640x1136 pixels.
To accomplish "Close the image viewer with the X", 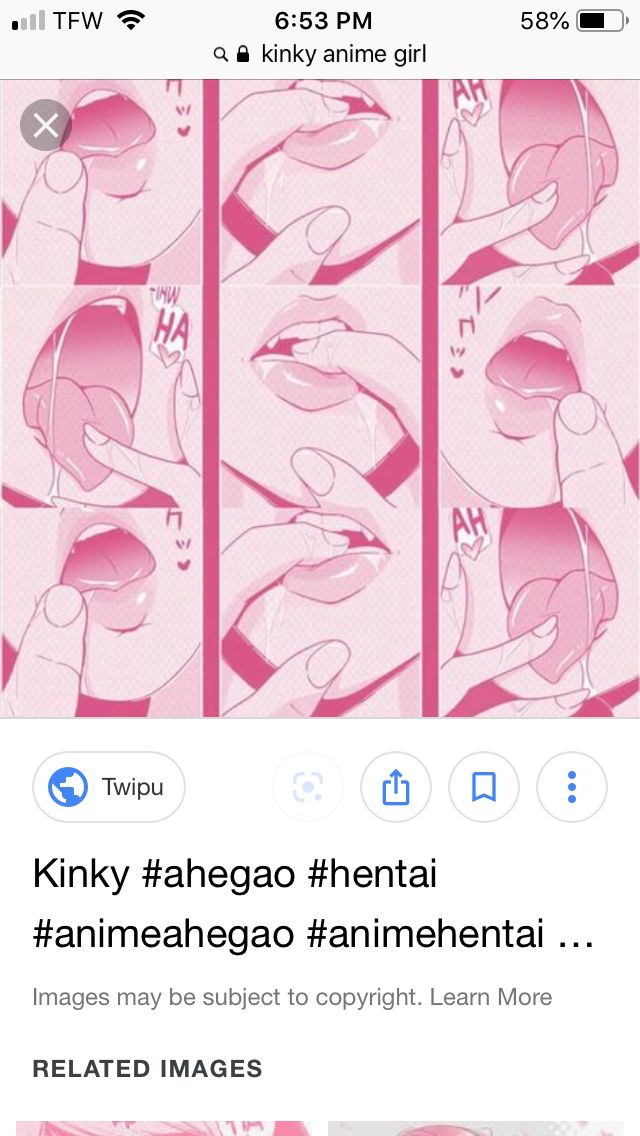I will (46, 125).
